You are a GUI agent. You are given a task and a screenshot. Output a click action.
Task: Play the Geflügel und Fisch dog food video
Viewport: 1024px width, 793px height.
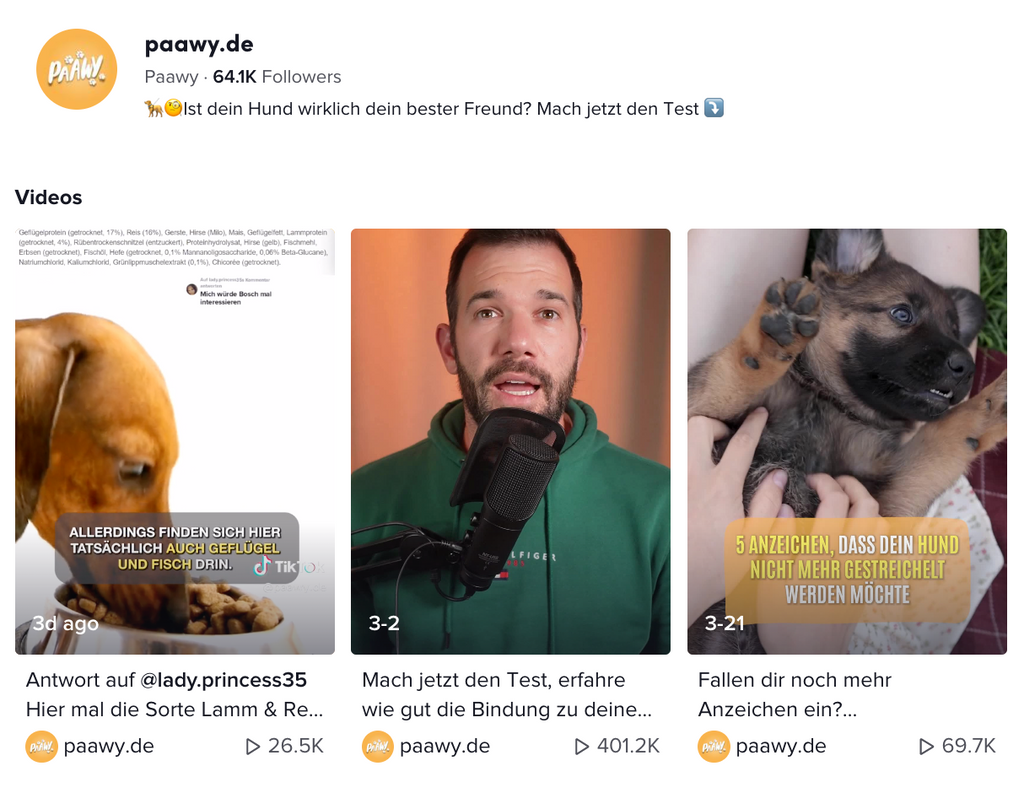click(x=175, y=441)
